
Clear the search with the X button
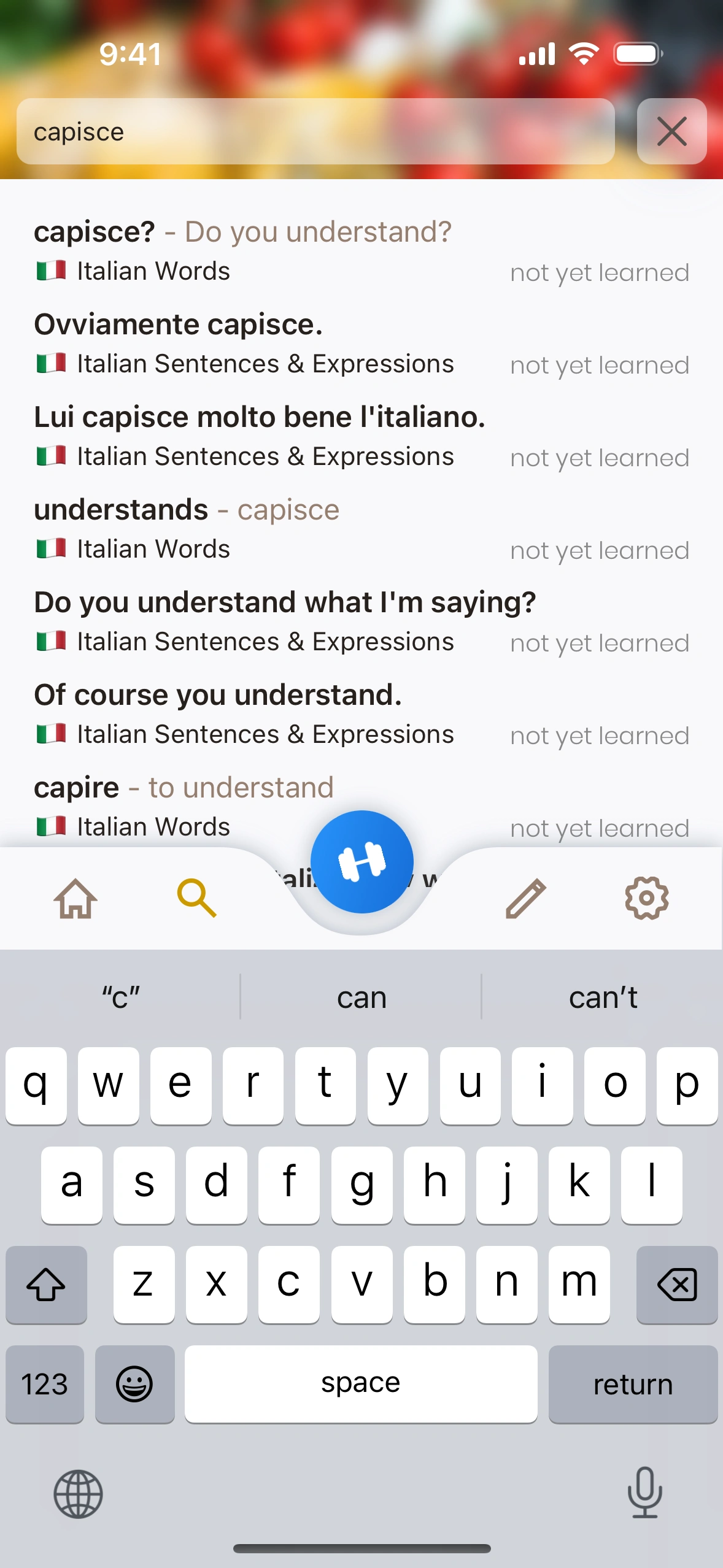(x=671, y=131)
